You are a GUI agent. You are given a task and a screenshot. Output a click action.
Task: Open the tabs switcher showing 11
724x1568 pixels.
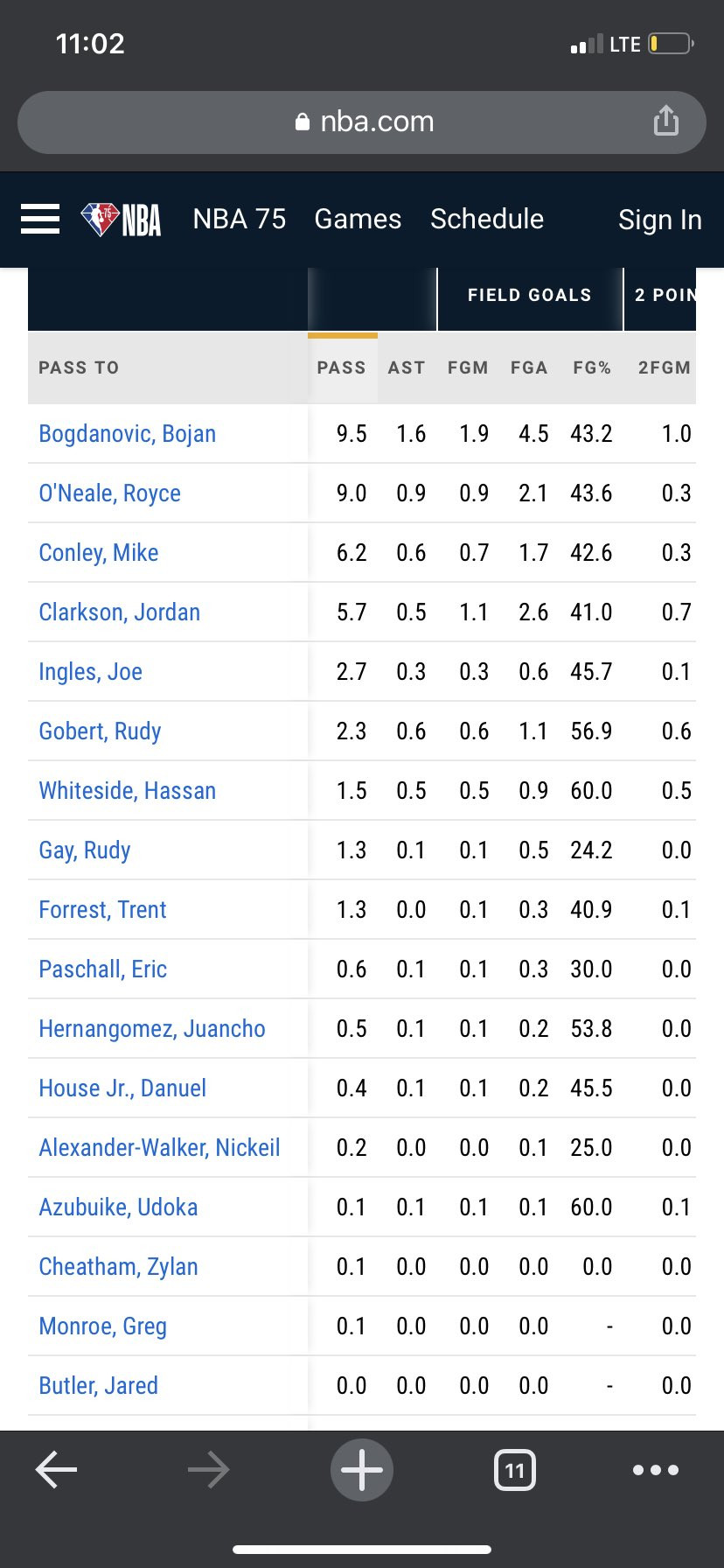515,1470
